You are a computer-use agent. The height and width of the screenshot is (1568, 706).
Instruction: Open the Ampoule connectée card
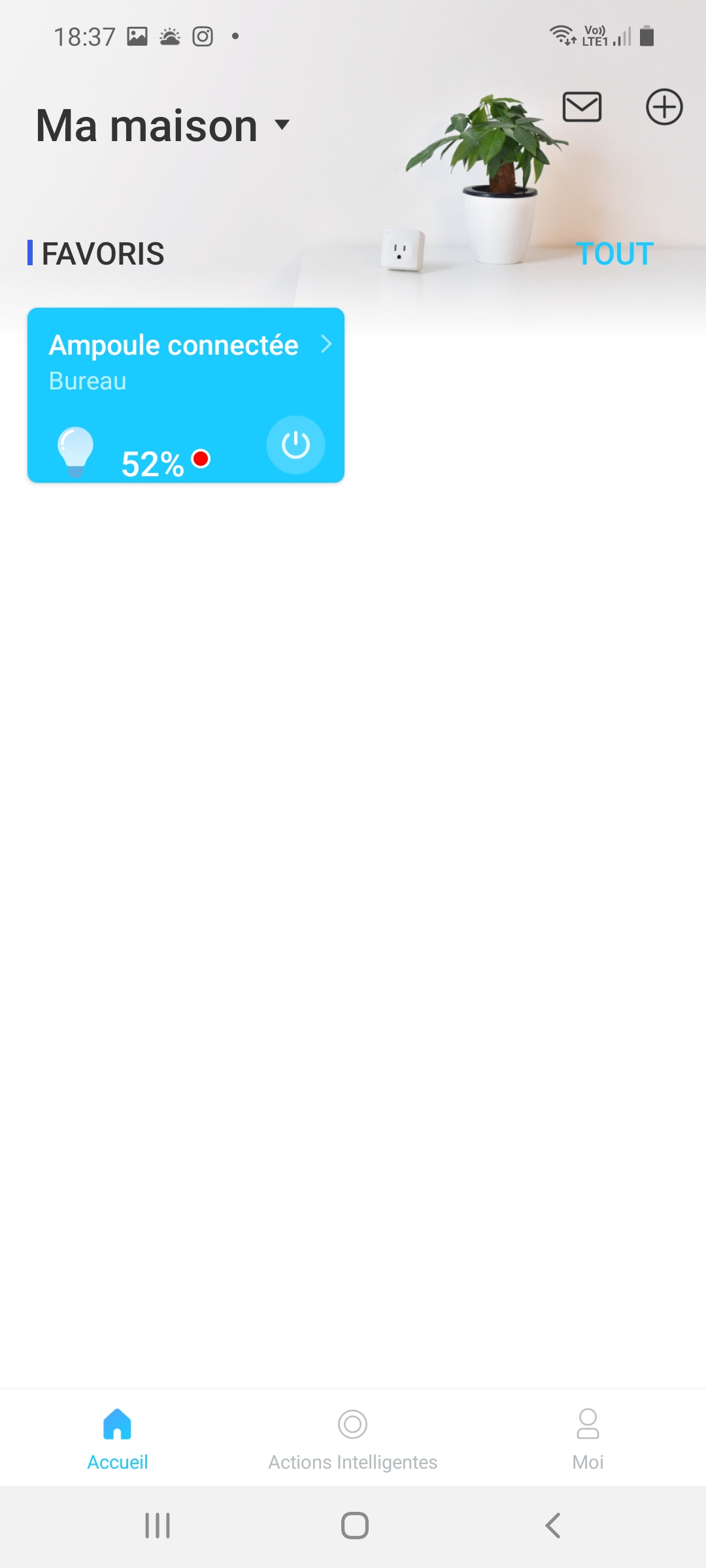pos(186,395)
